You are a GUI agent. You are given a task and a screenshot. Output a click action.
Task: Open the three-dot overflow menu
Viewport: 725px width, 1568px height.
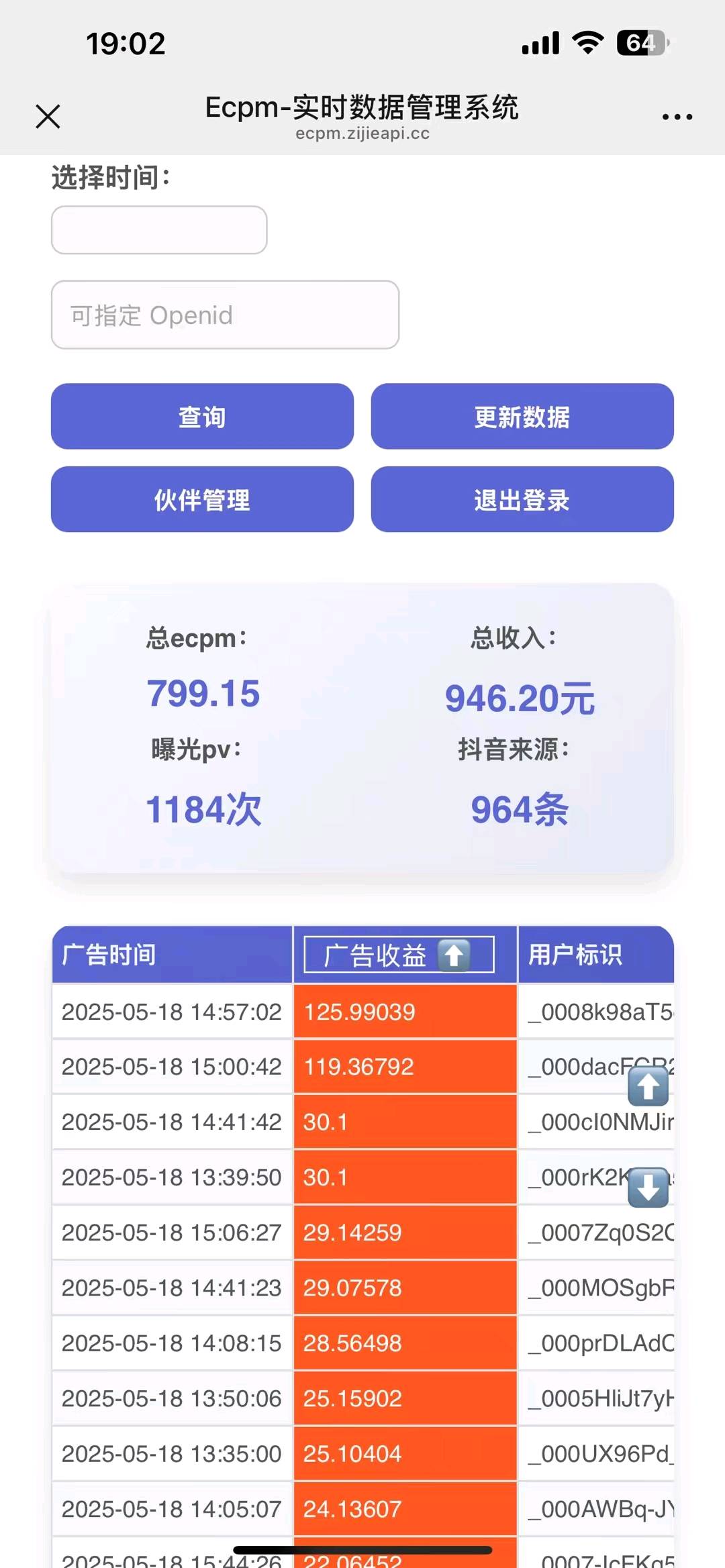[x=677, y=117]
